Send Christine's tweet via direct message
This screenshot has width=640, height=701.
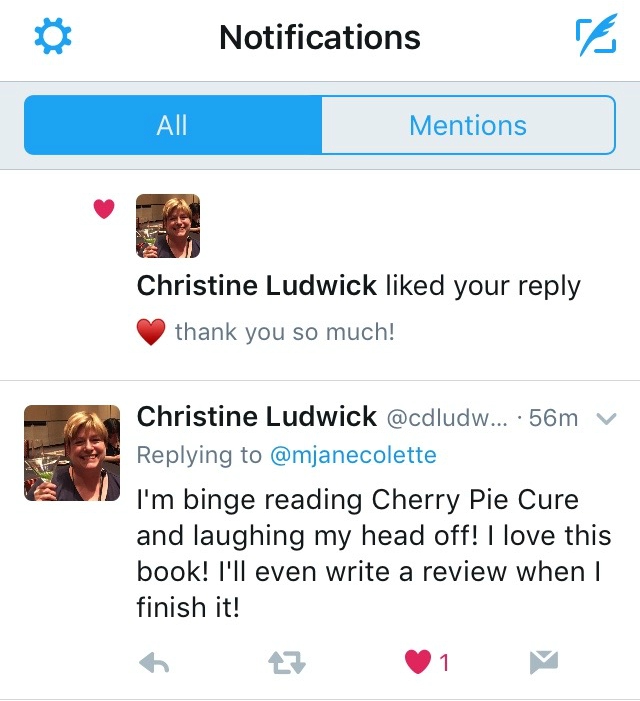(543, 662)
